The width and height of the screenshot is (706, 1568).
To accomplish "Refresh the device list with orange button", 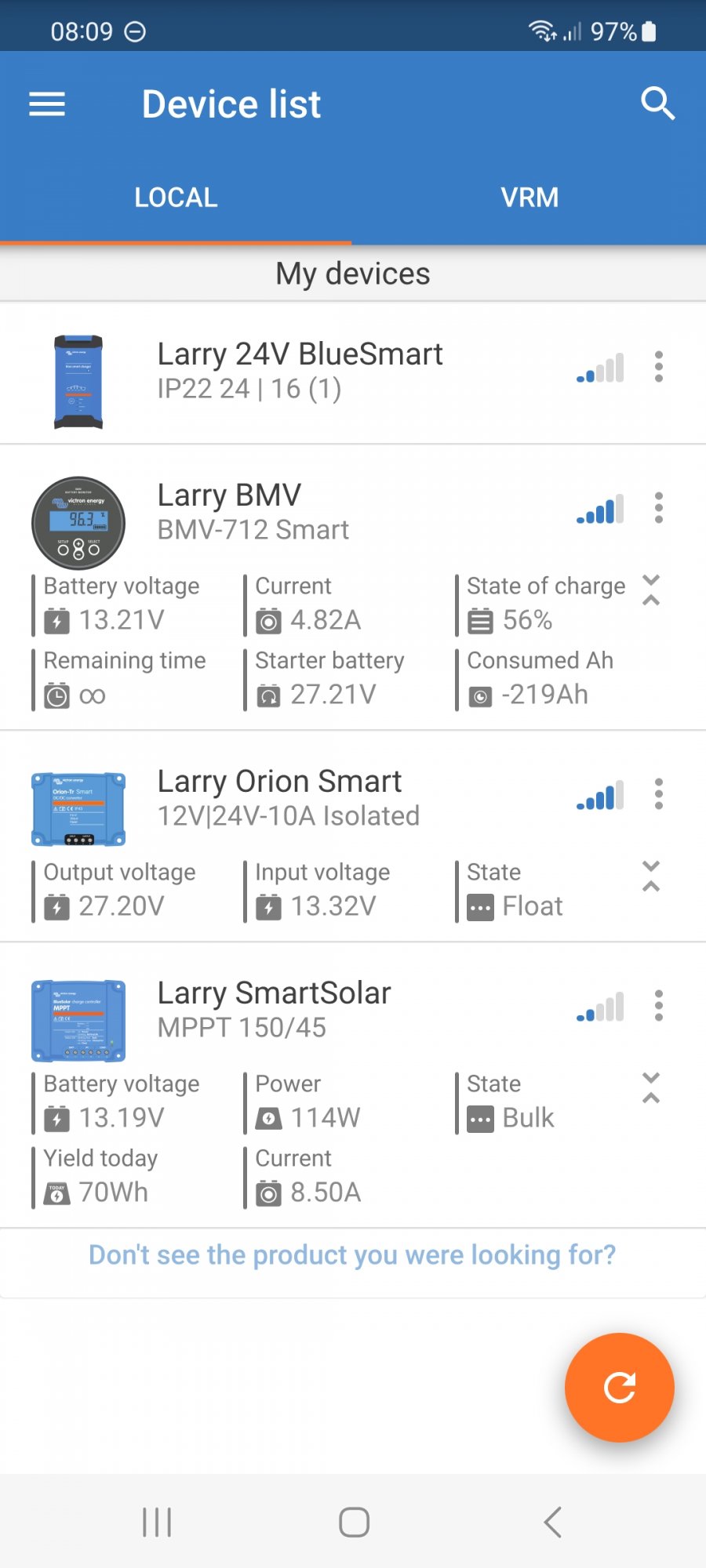I will click(619, 1388).
